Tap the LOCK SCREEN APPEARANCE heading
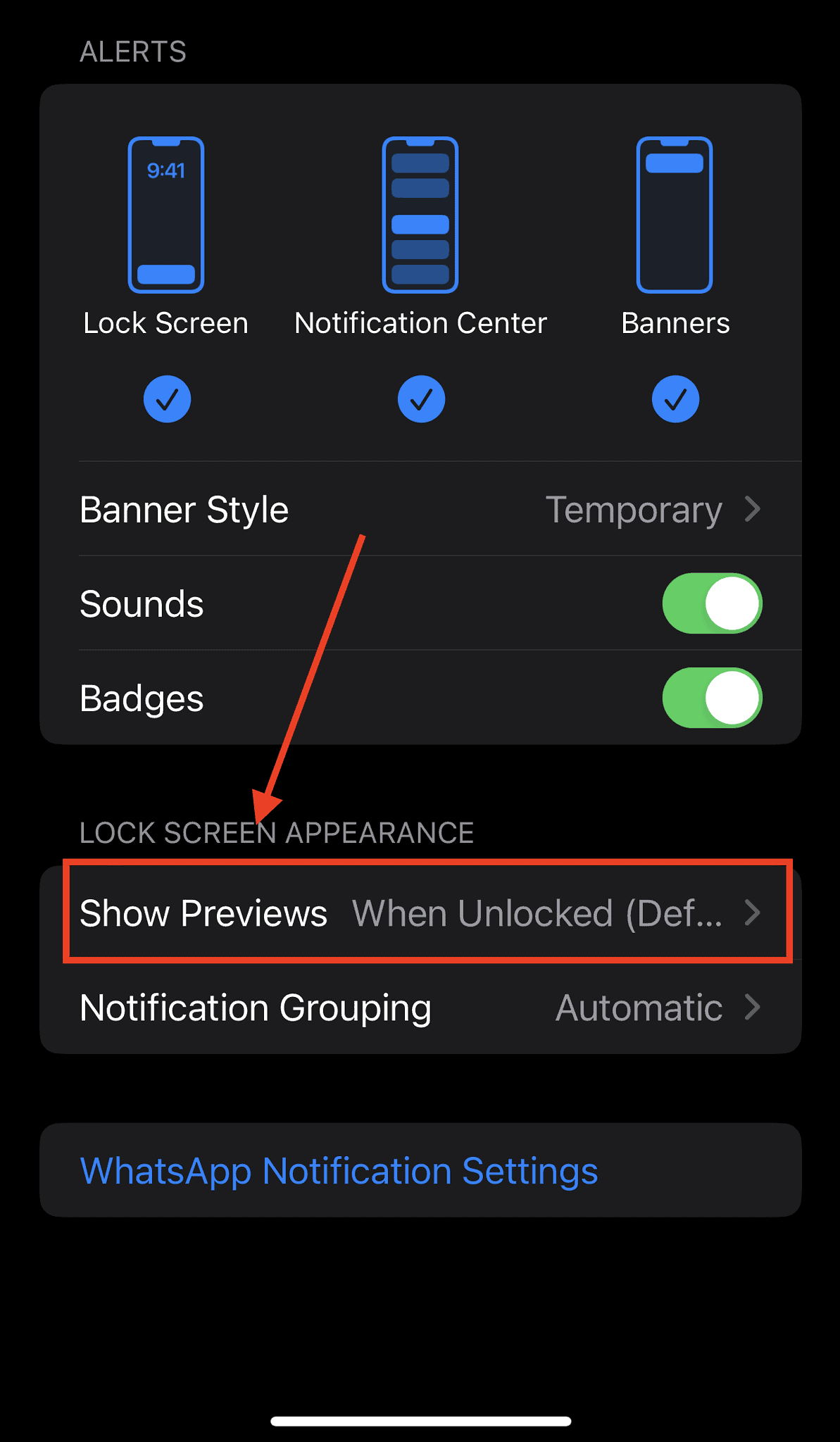 (x=277, y=832)
